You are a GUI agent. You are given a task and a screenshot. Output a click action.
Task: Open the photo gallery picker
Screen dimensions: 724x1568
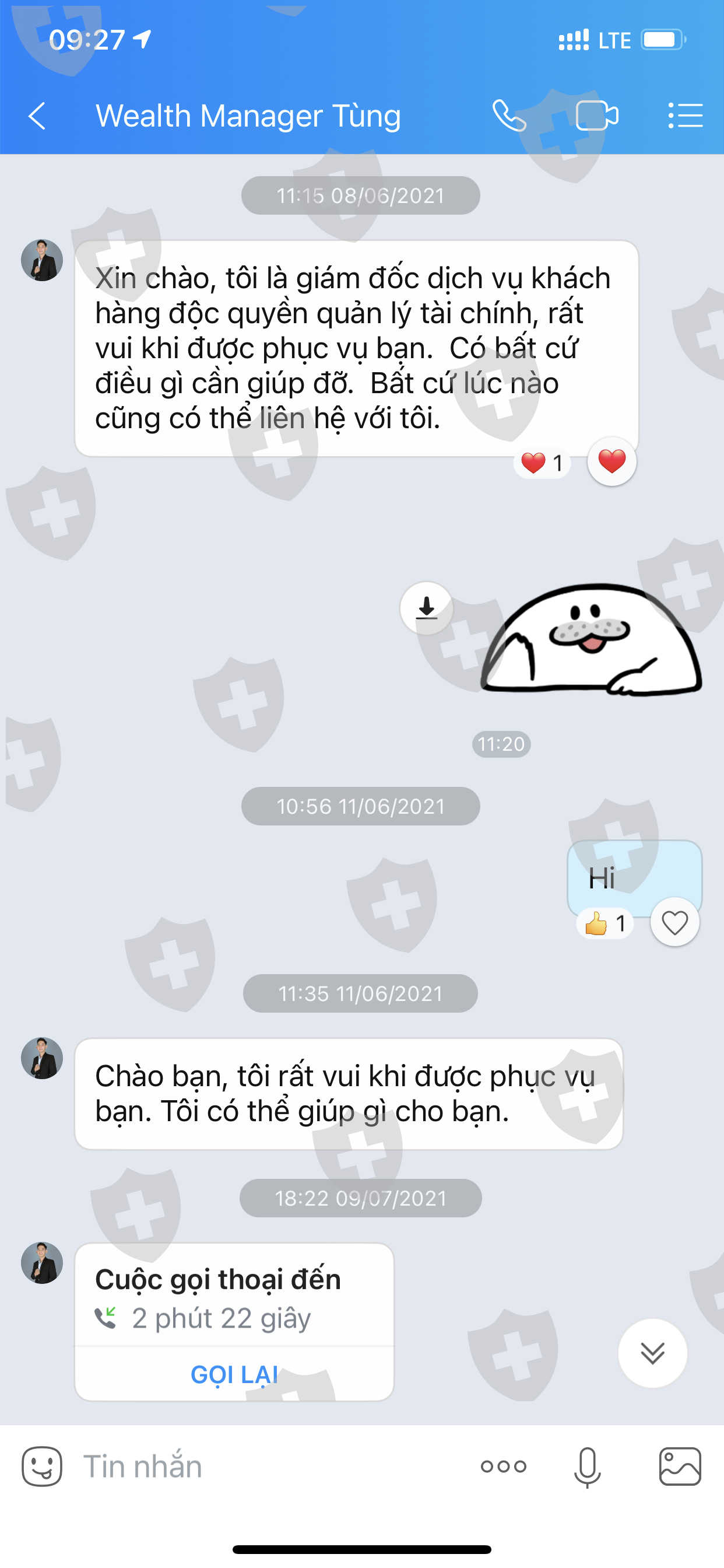(680, 1466)
